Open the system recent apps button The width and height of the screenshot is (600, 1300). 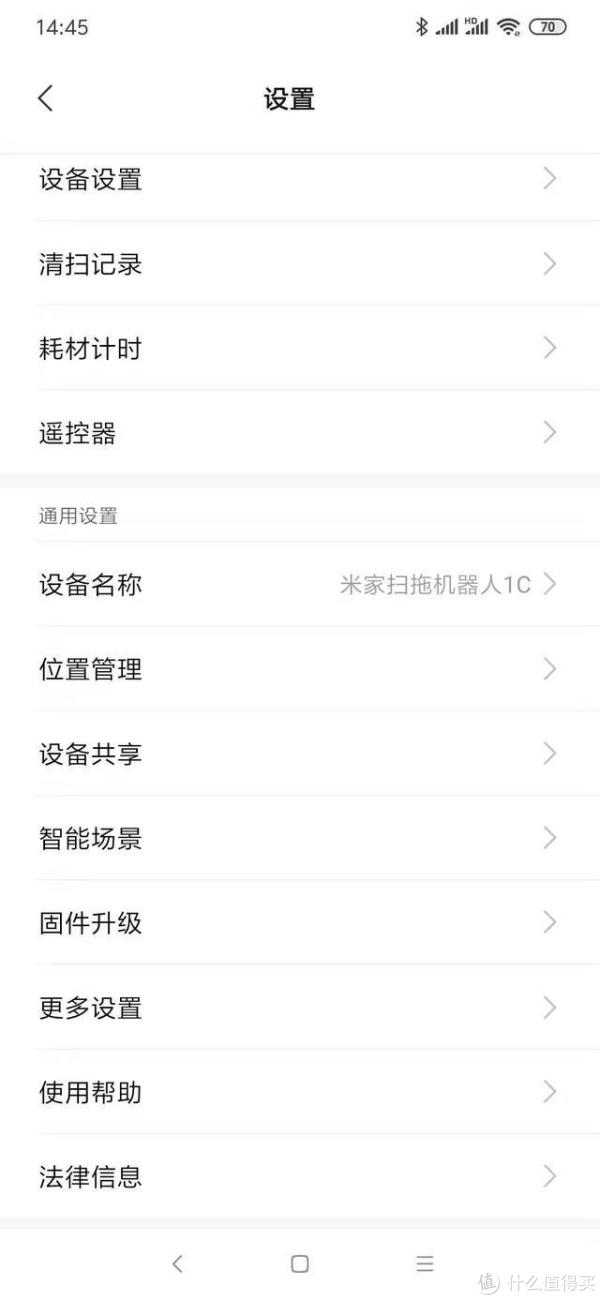tap(425, 1264)
